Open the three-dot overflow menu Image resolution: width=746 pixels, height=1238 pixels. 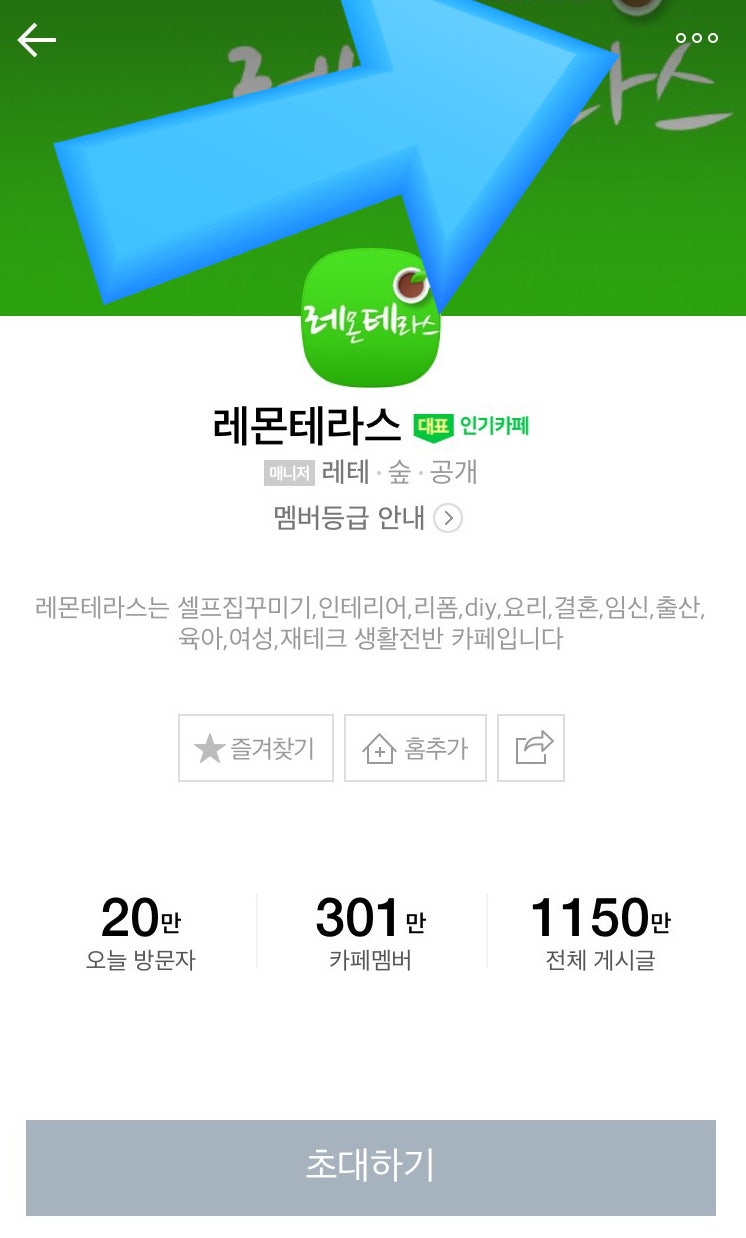click(696, 38)
